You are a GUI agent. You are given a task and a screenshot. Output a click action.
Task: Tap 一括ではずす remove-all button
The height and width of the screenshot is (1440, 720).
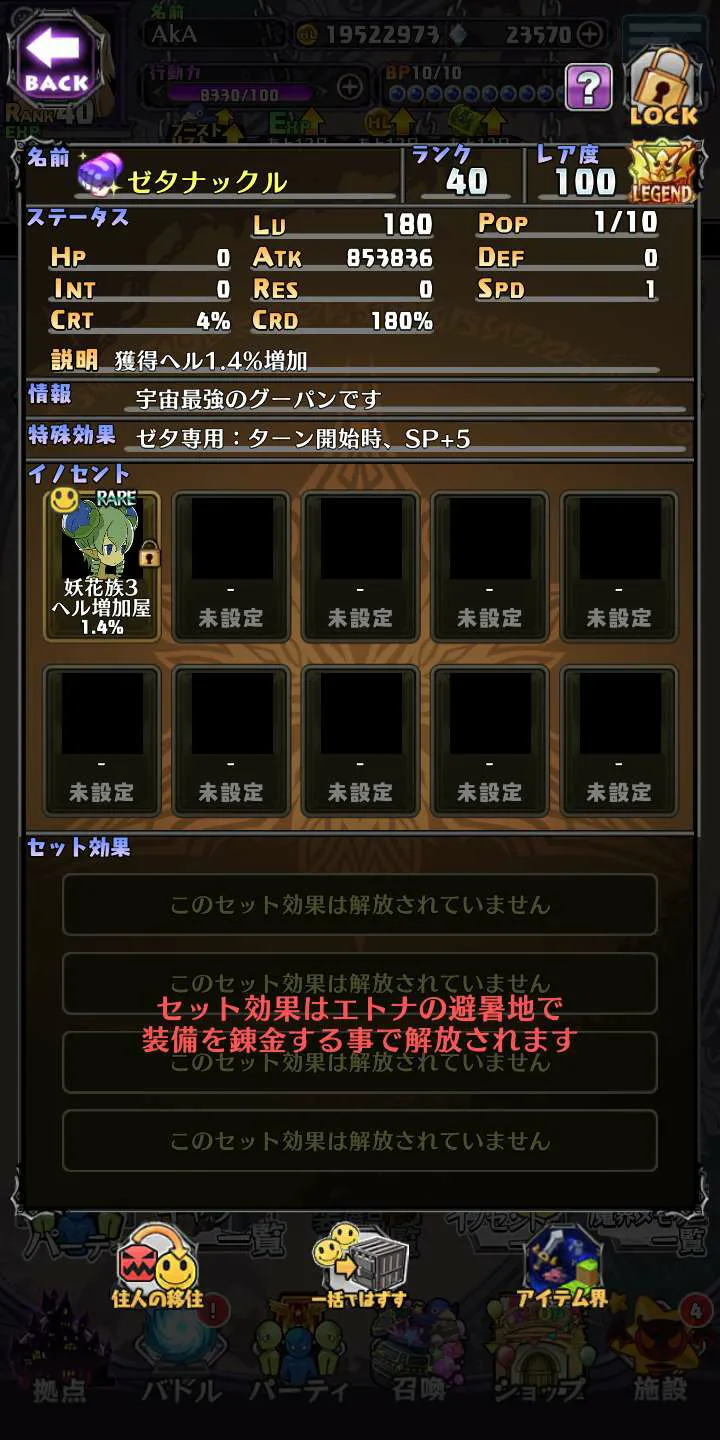pyautogui.click(x=360, y=1266)
